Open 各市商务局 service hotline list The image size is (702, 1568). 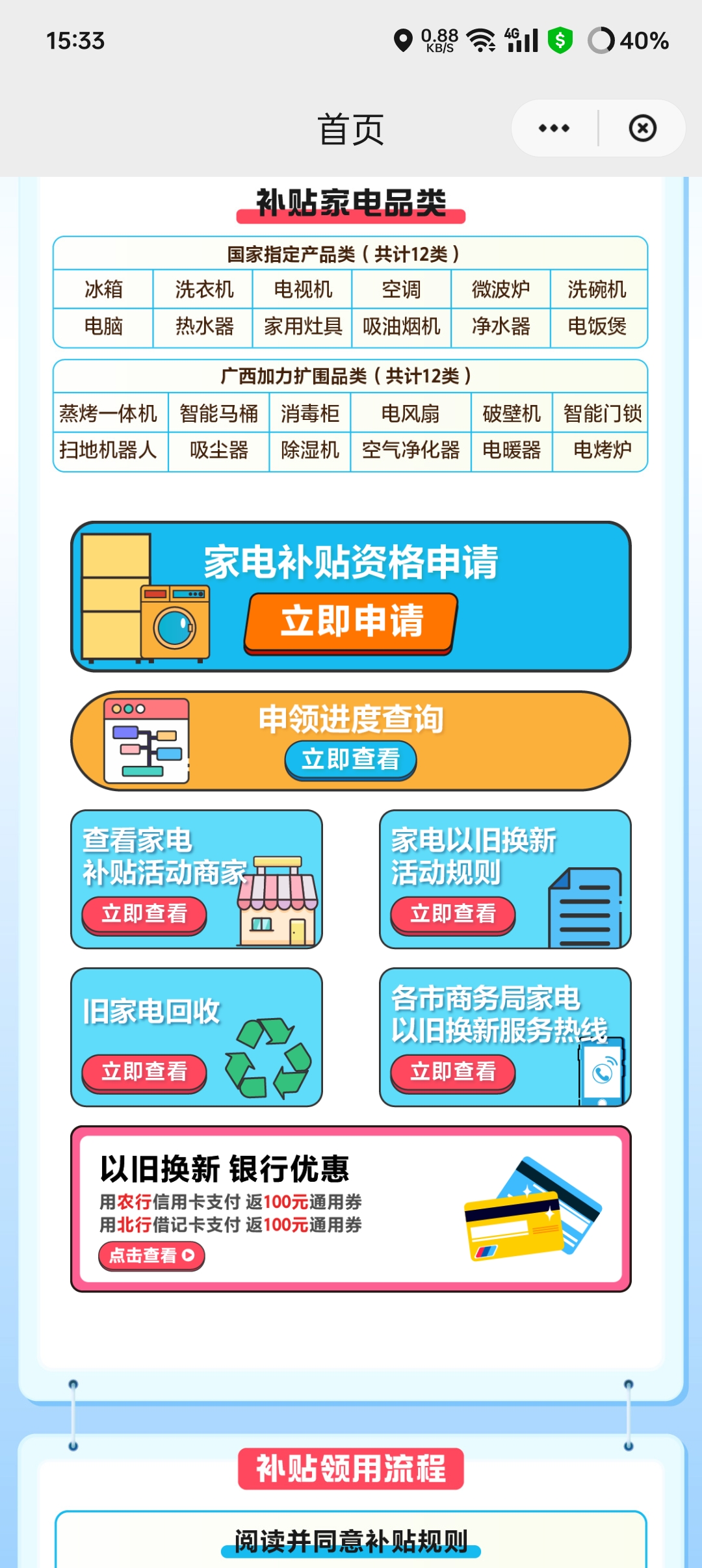click(453, 1071)
